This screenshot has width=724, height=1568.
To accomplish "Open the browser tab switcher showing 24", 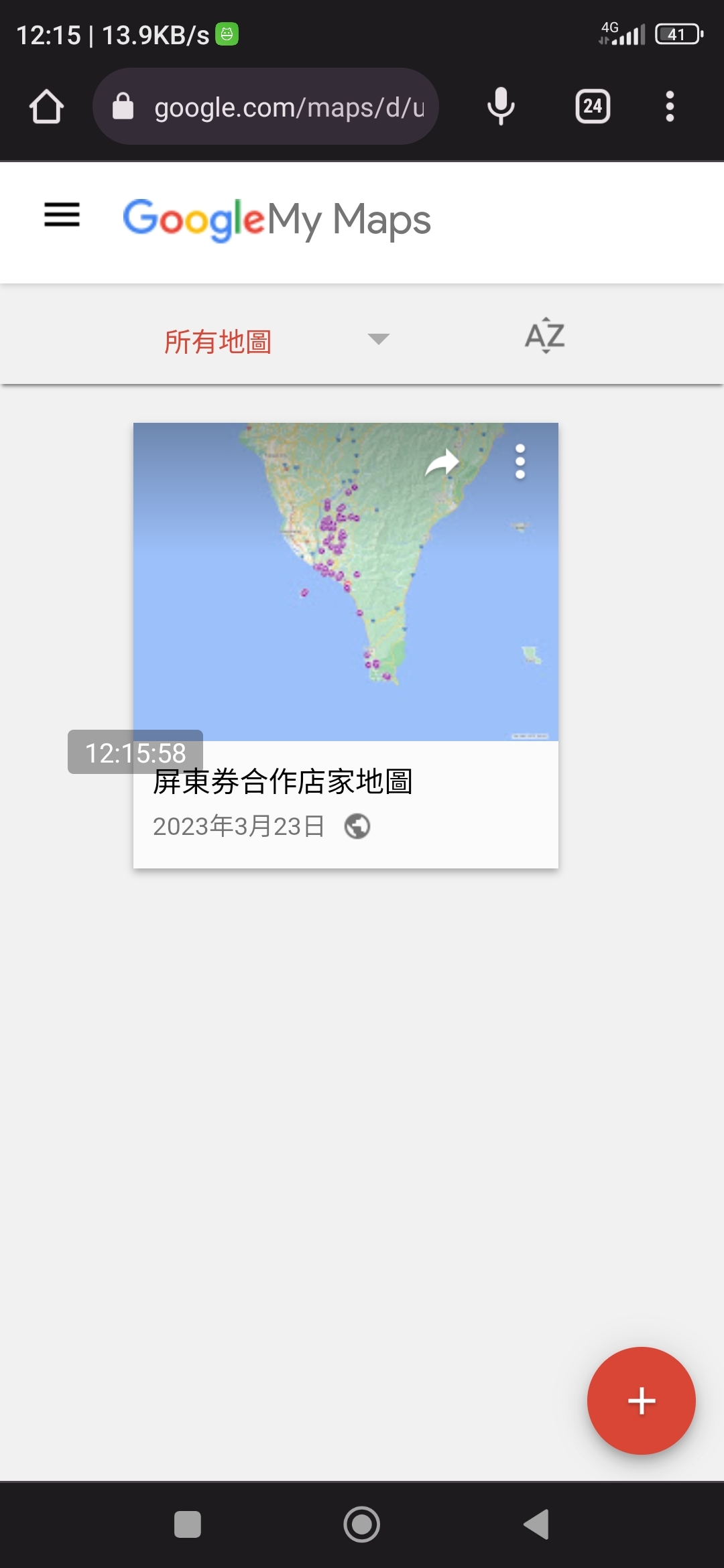I will pos(593,107).
